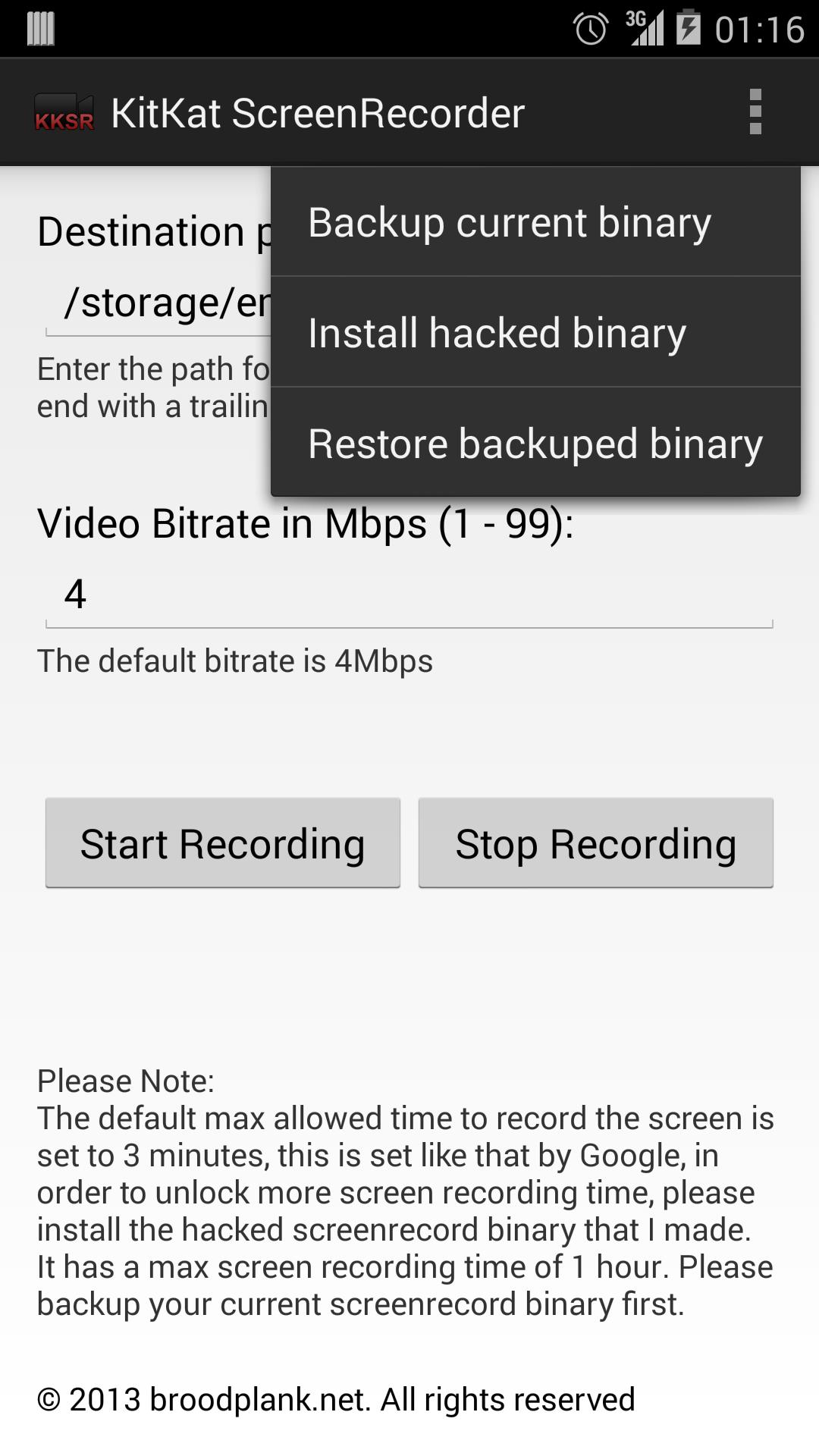
Task: Click the Video Bitrate in Mbps label
Action: click(306, 522)
